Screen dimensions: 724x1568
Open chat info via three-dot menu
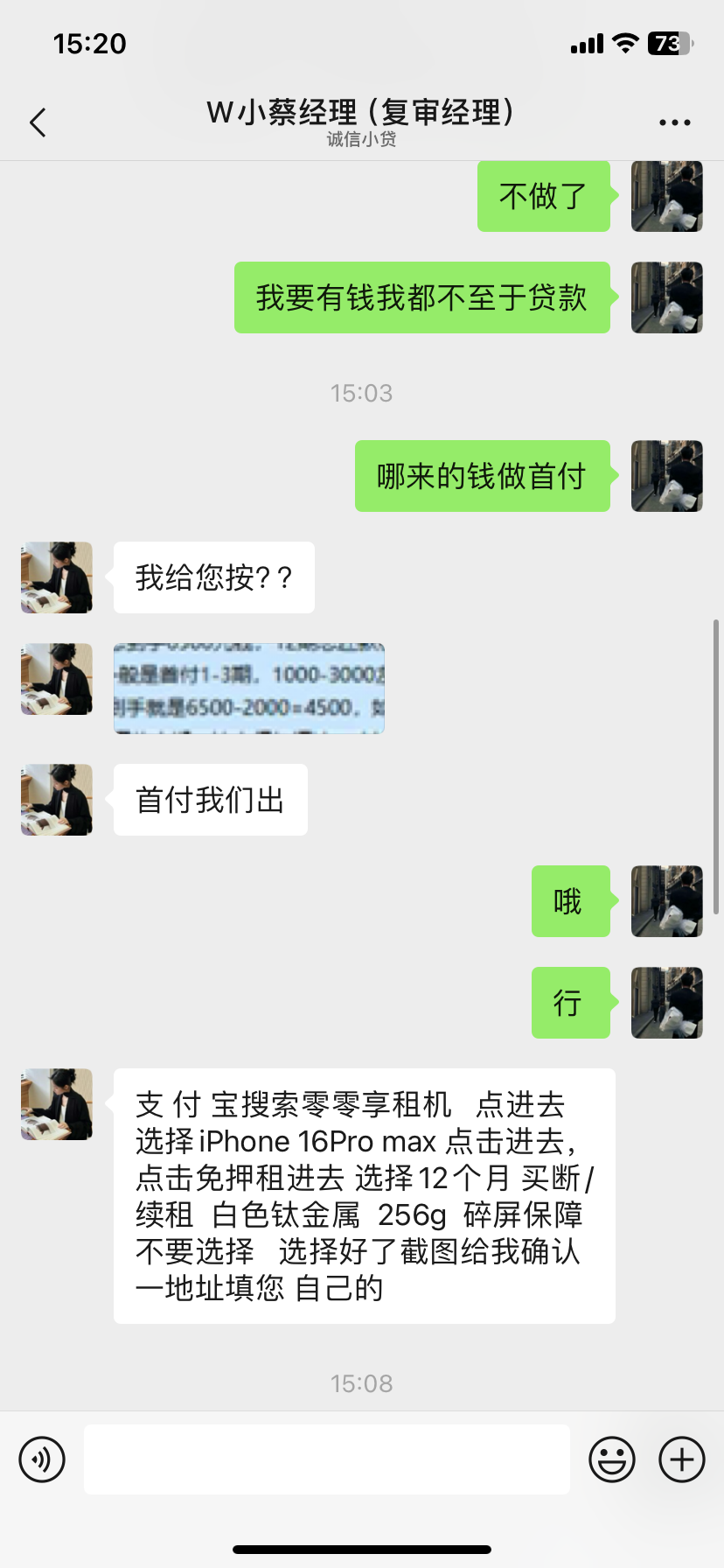(x=674, y=122)
